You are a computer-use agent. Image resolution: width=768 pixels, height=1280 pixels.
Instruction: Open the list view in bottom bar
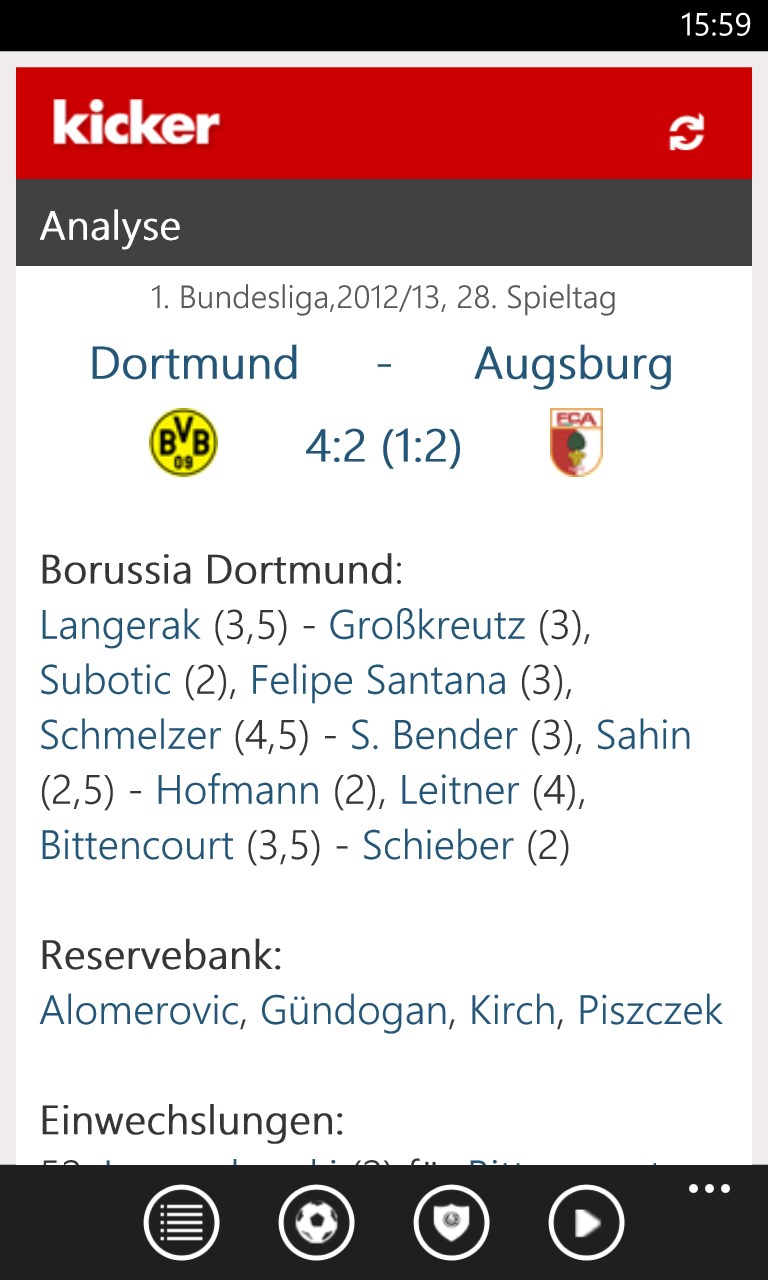181,1221
